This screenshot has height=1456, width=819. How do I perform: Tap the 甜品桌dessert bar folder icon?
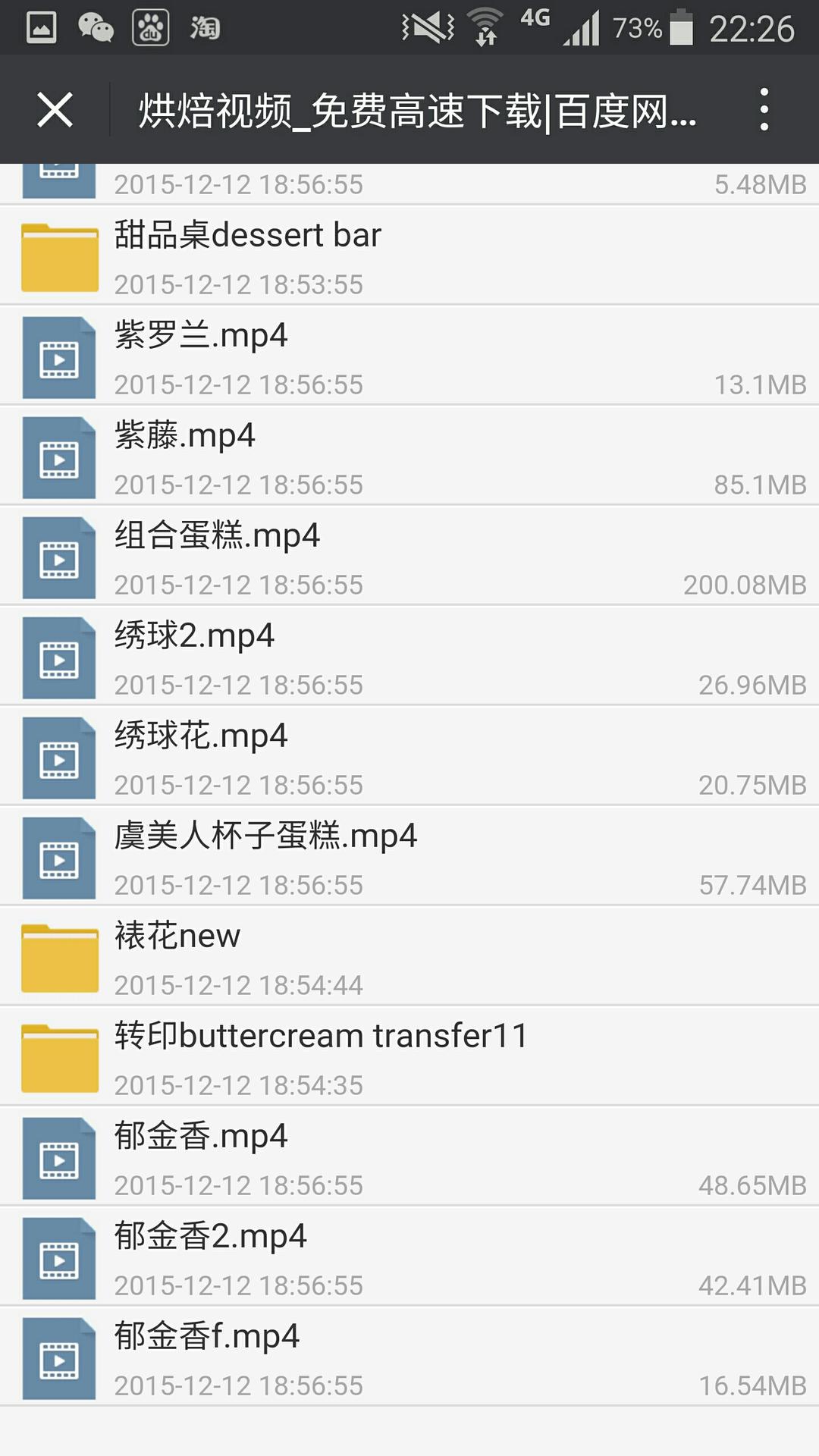pyautogui.click(x=58, y=256)
